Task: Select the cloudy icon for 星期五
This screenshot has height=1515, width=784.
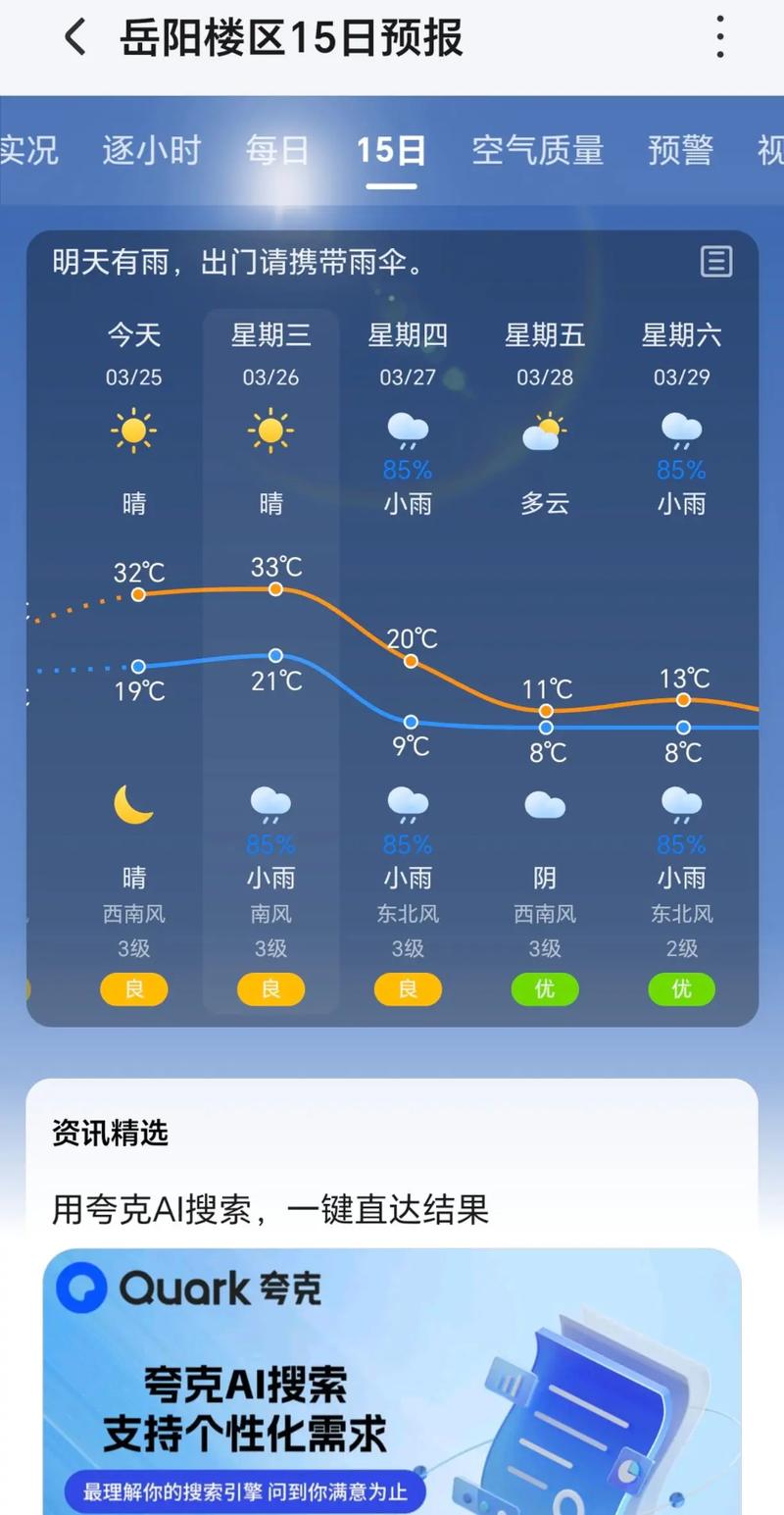Action: (x=545, y=429)
